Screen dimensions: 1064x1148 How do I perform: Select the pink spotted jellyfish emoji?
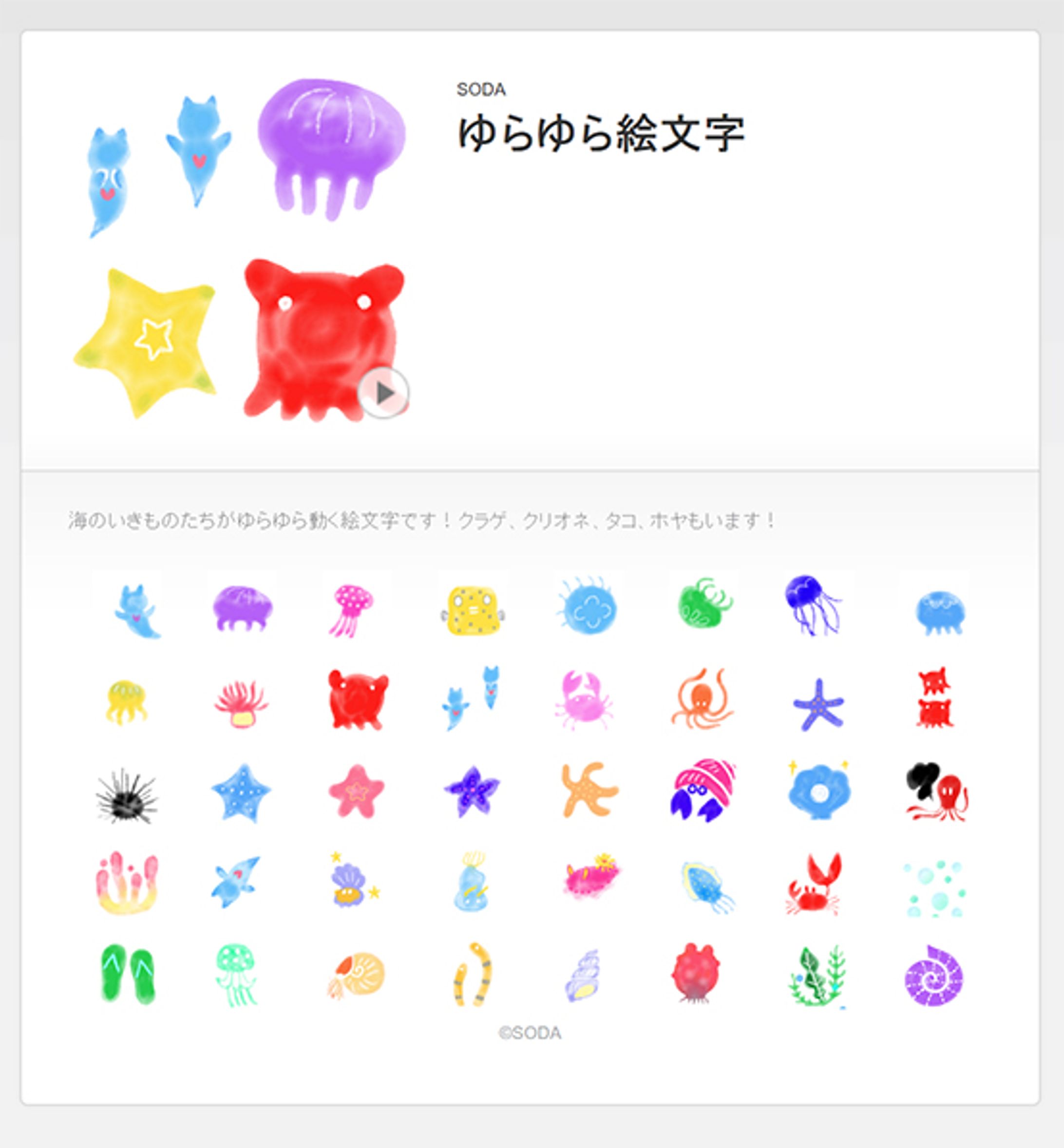(x=352, y=610)
